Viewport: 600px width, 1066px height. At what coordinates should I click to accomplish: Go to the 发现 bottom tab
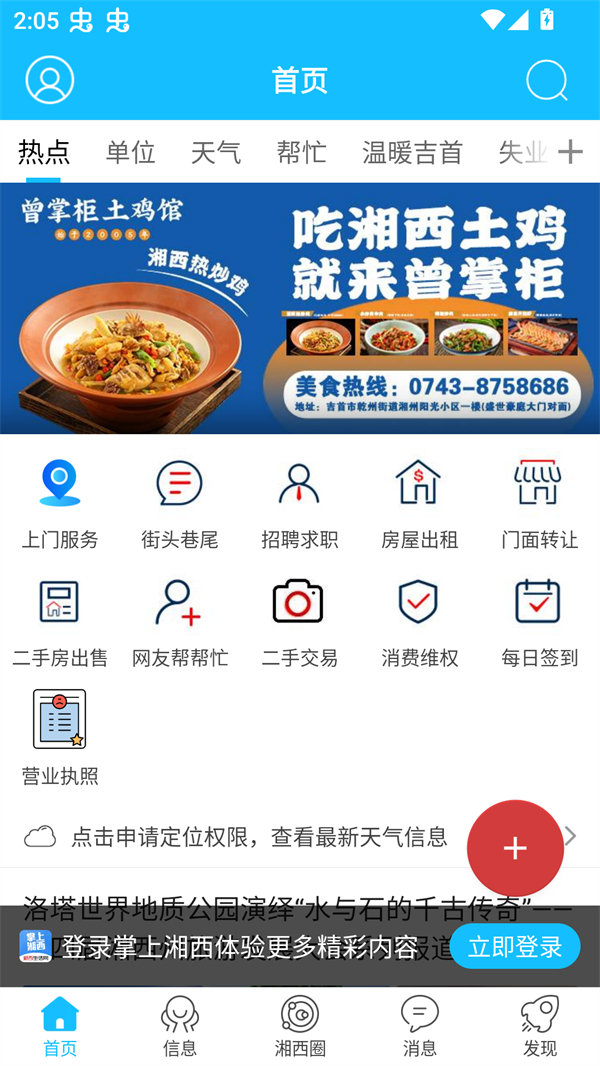(x=539, y=1026)
